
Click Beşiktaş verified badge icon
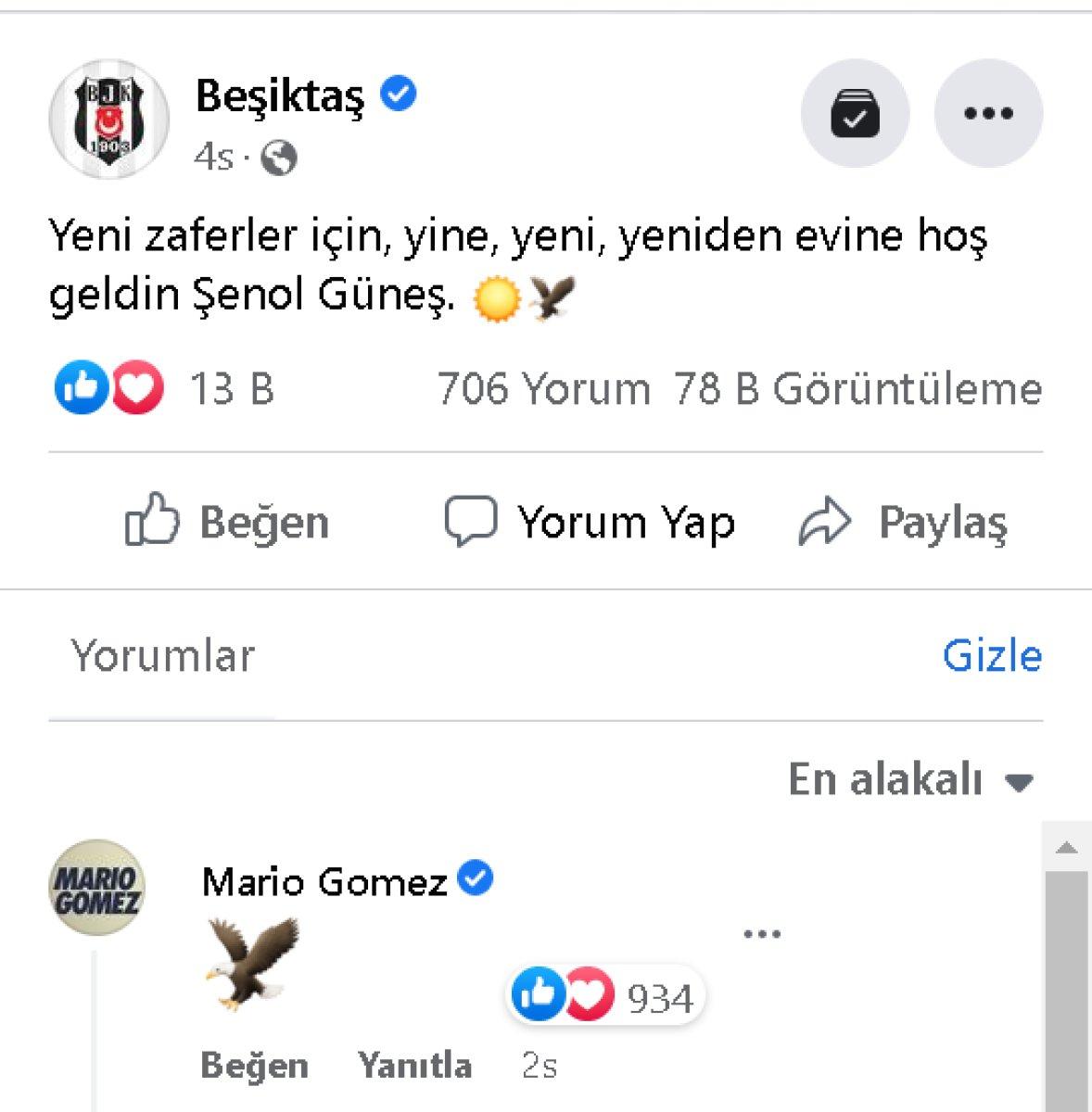pyautogui.click(x=399, y=93)
